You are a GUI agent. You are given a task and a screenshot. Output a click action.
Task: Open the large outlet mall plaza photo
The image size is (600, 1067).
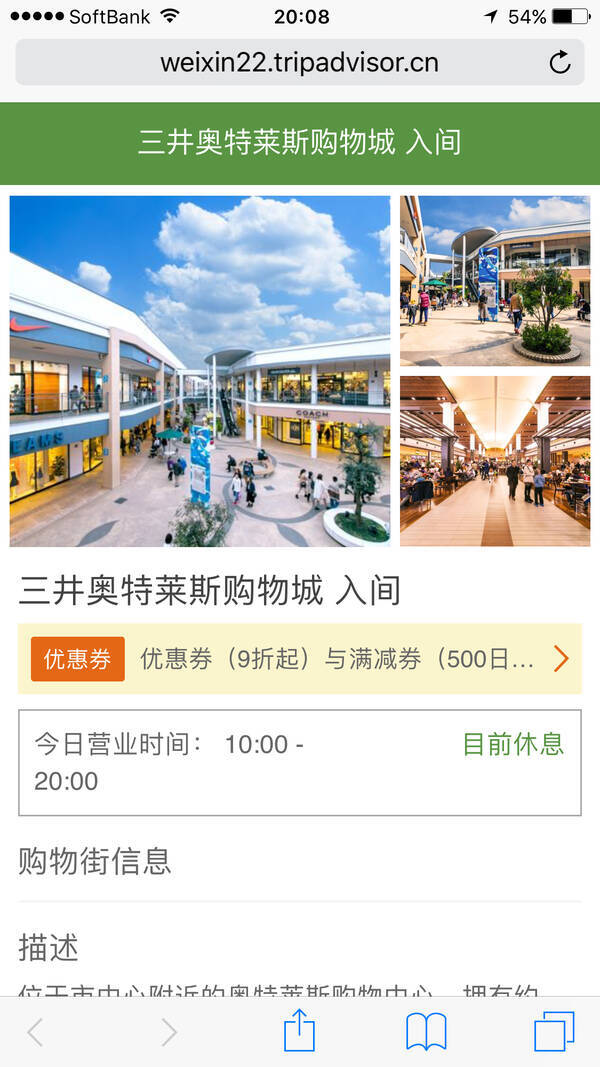click(x=200, y=371)
